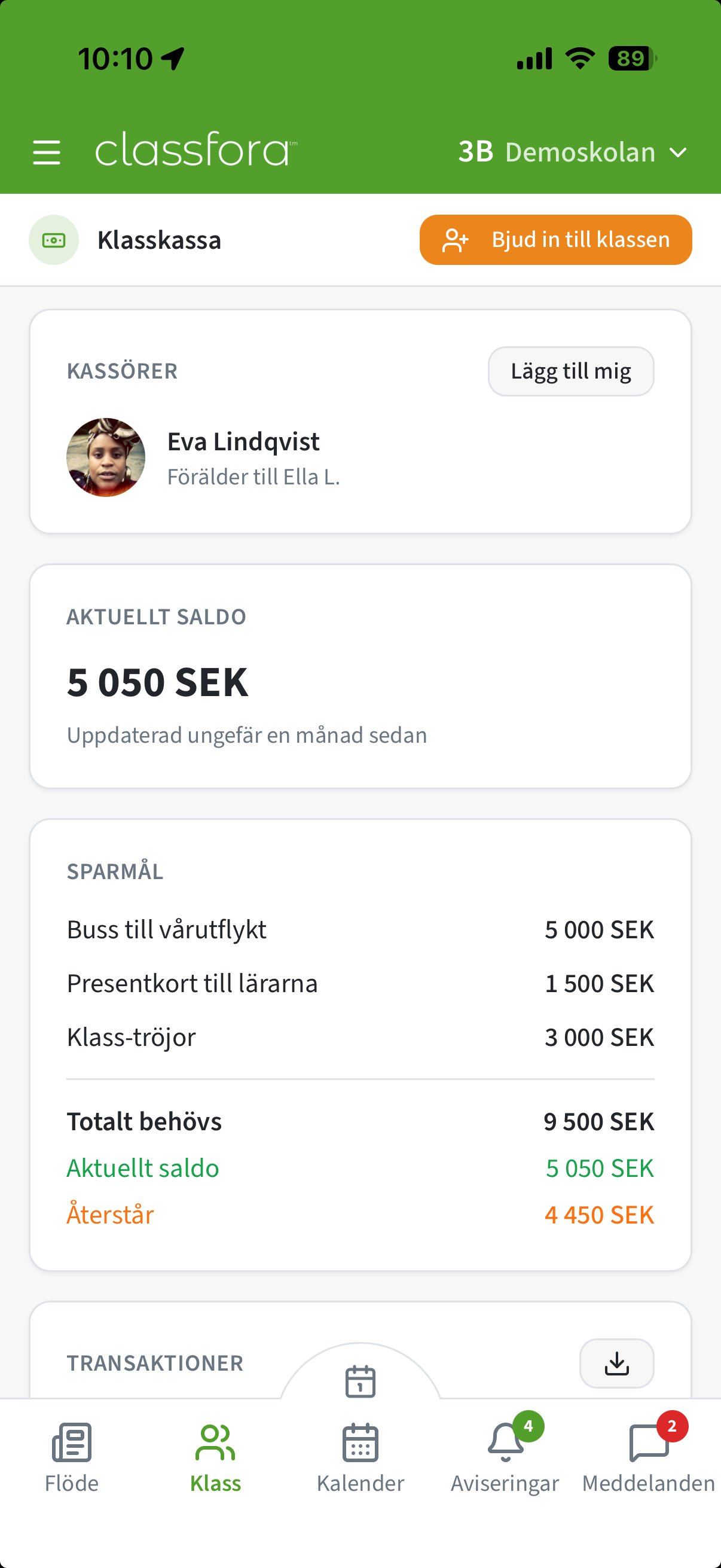Add yourself as treasurer with Lägg till mig
The height and width of the screenshot is (1568, 721).
tap(570, 371)
